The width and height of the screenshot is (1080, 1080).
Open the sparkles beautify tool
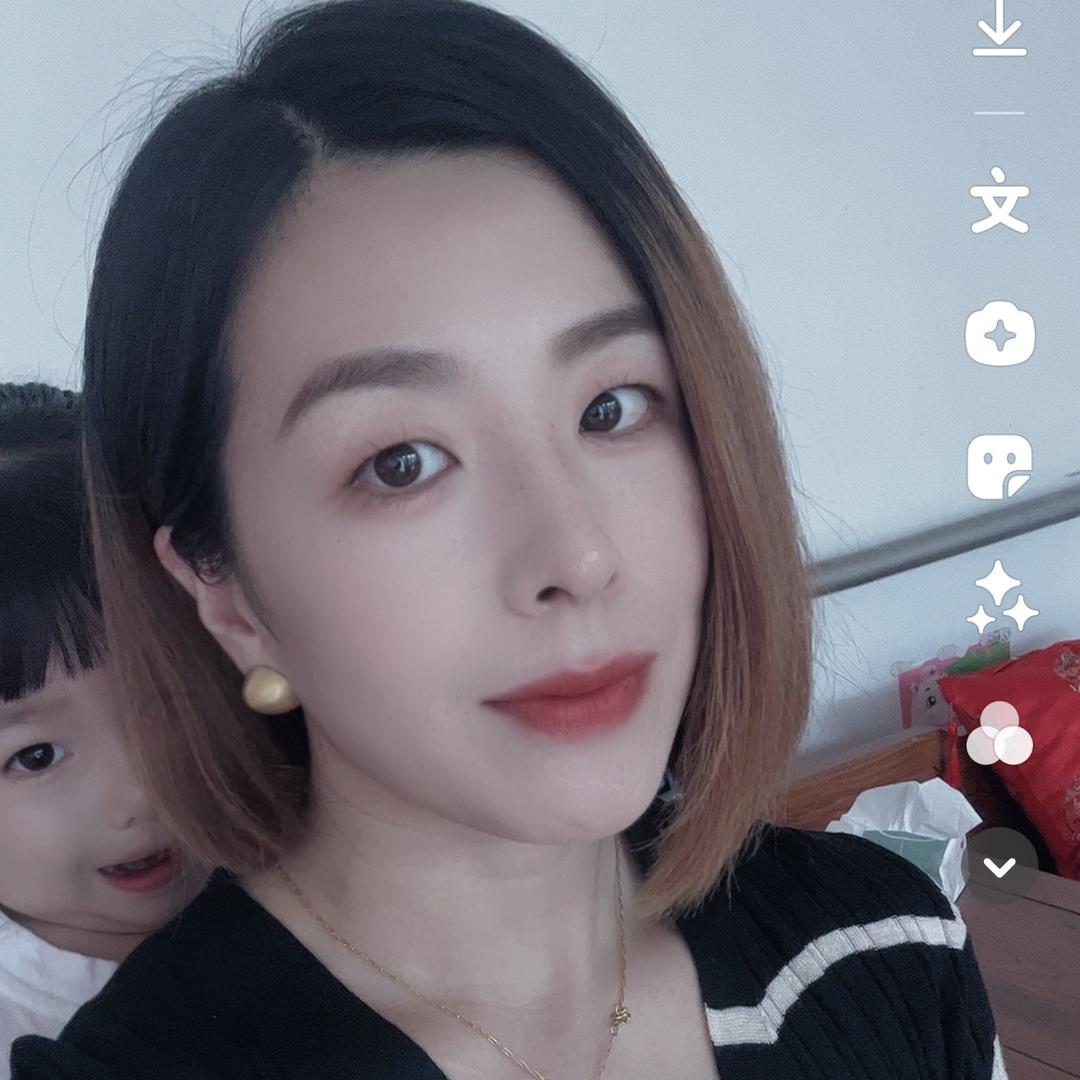click(x=1001, y=597)
